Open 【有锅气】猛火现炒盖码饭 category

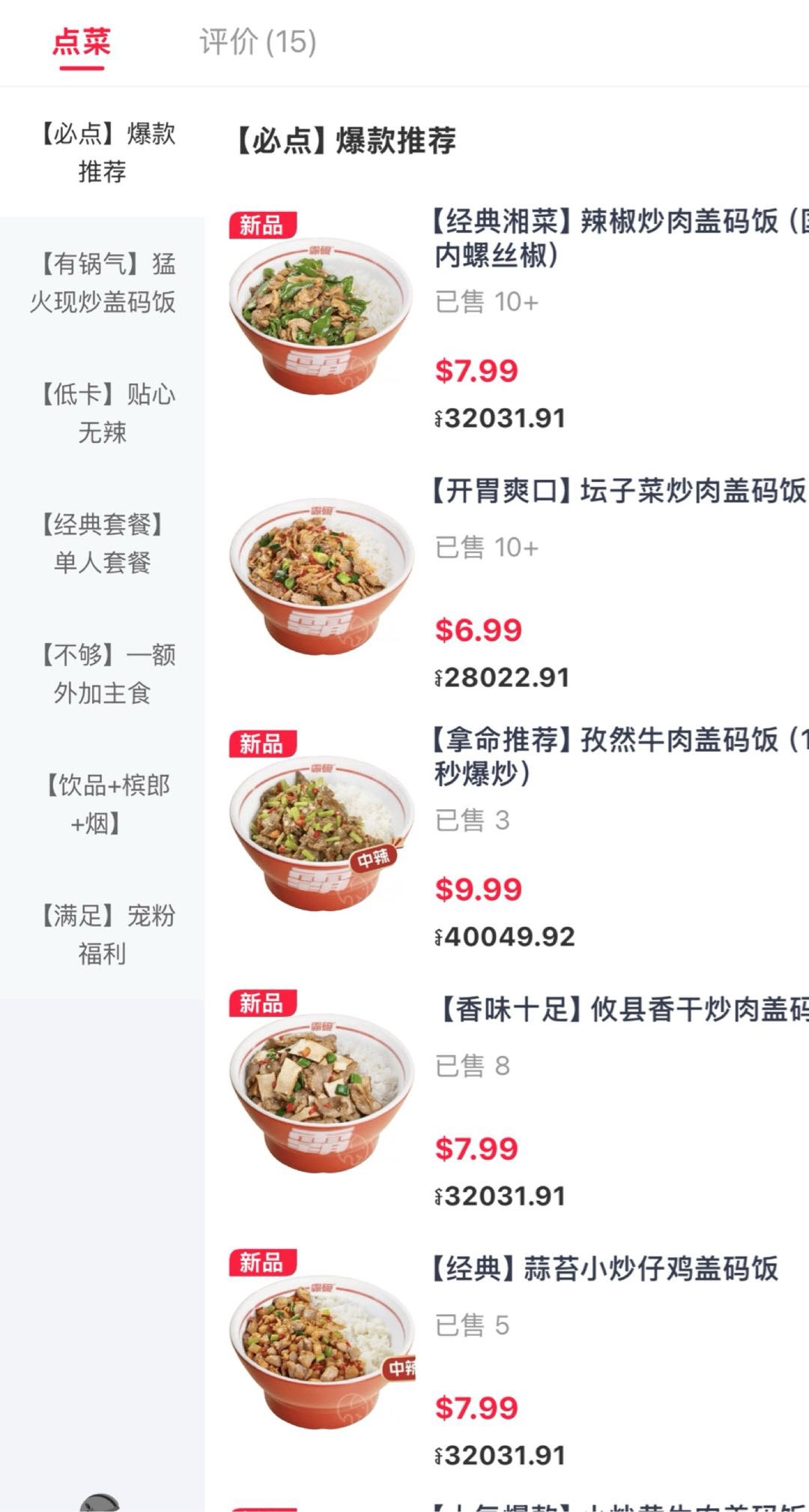tap(103, 282)
